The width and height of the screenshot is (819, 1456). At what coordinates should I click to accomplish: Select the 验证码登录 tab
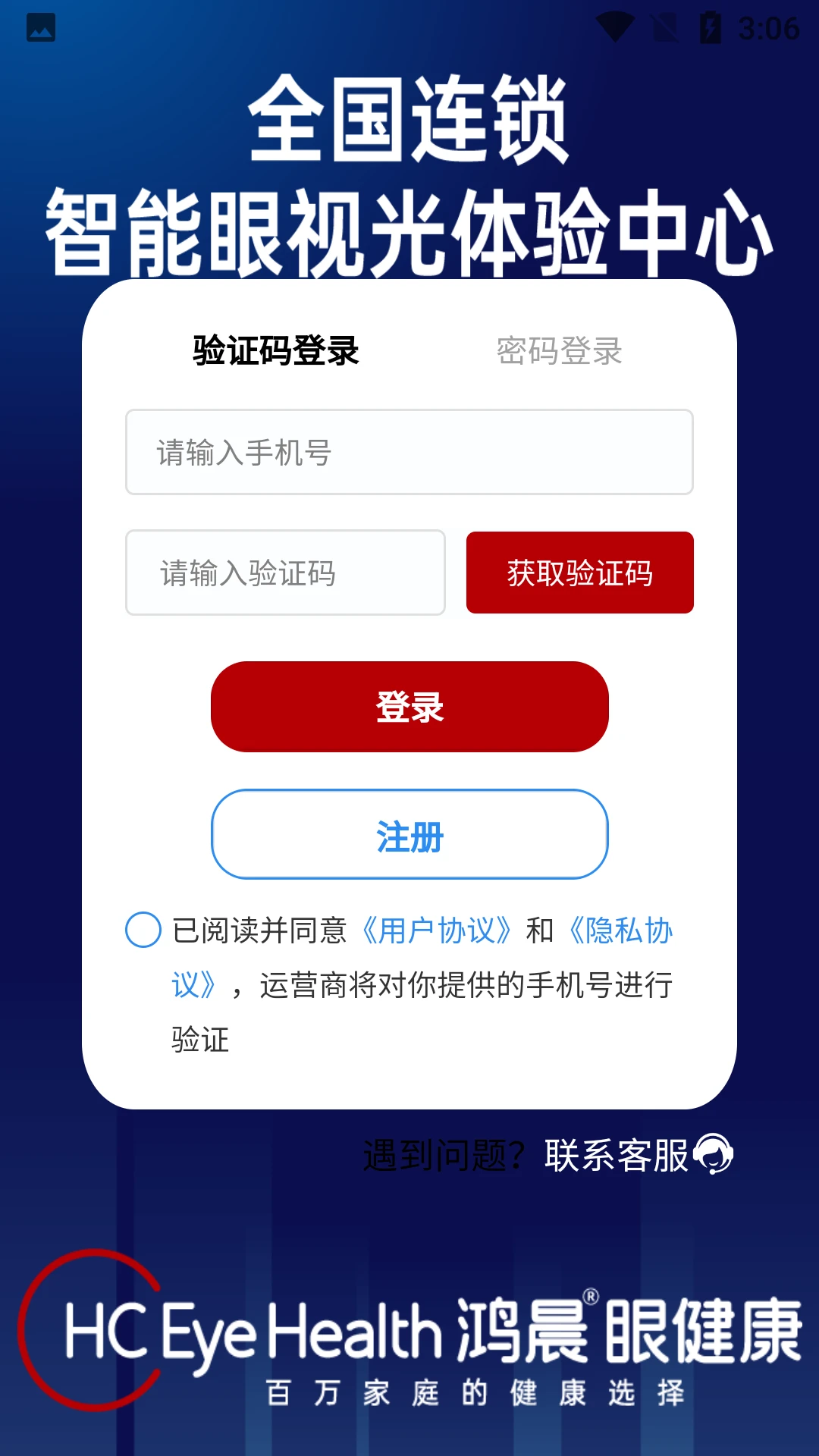pyautogui.click(x=275, y=350)
